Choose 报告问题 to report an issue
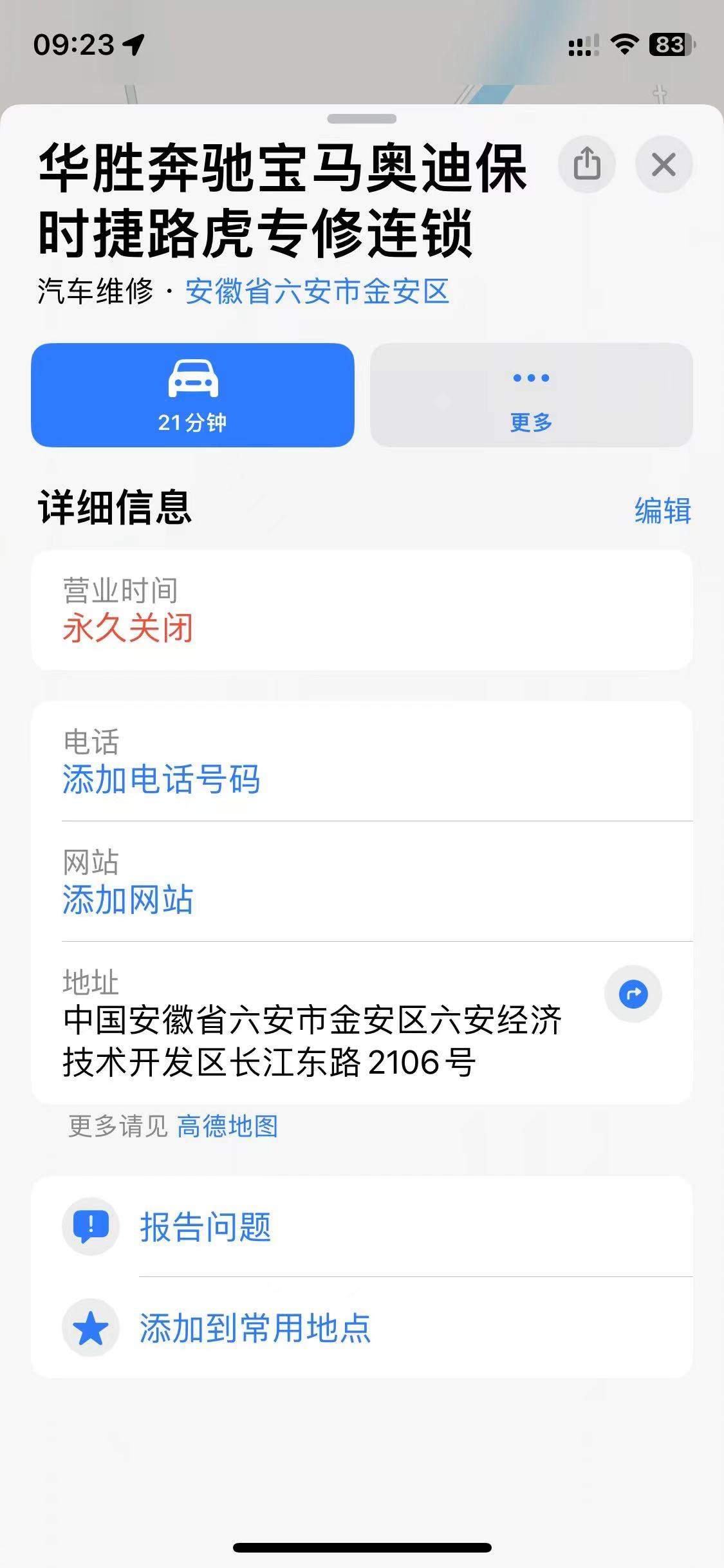This screenshot has height=1568, width=724. click(205, 1227)
